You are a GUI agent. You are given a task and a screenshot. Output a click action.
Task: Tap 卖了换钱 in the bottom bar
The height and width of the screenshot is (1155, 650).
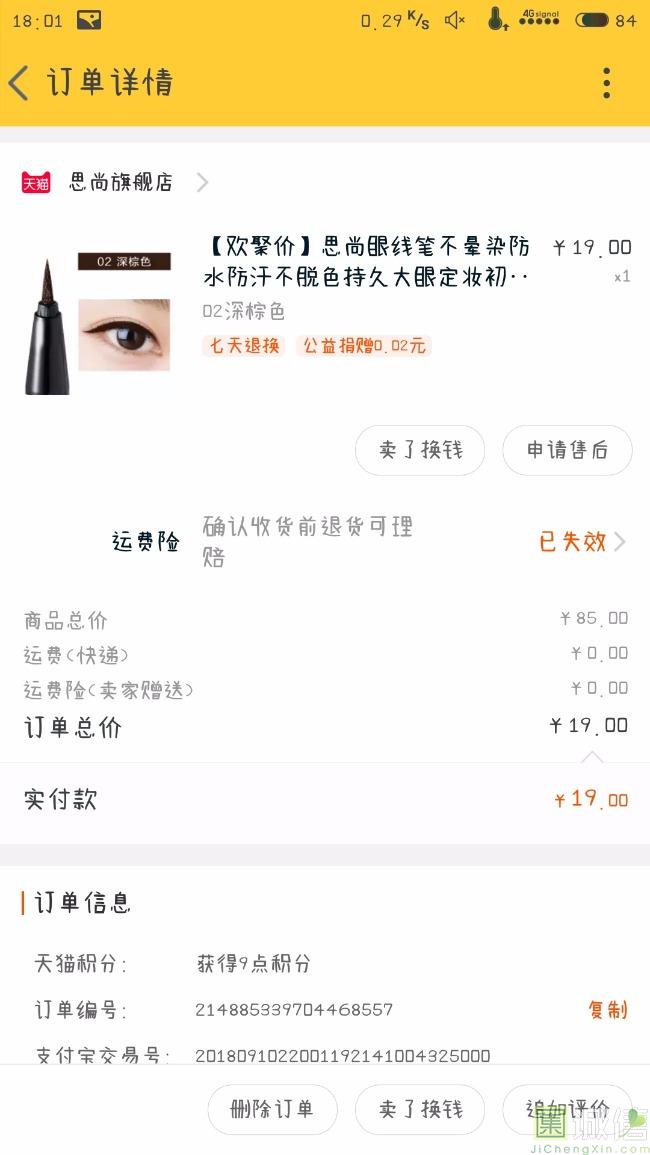(x=420, y=1109)
